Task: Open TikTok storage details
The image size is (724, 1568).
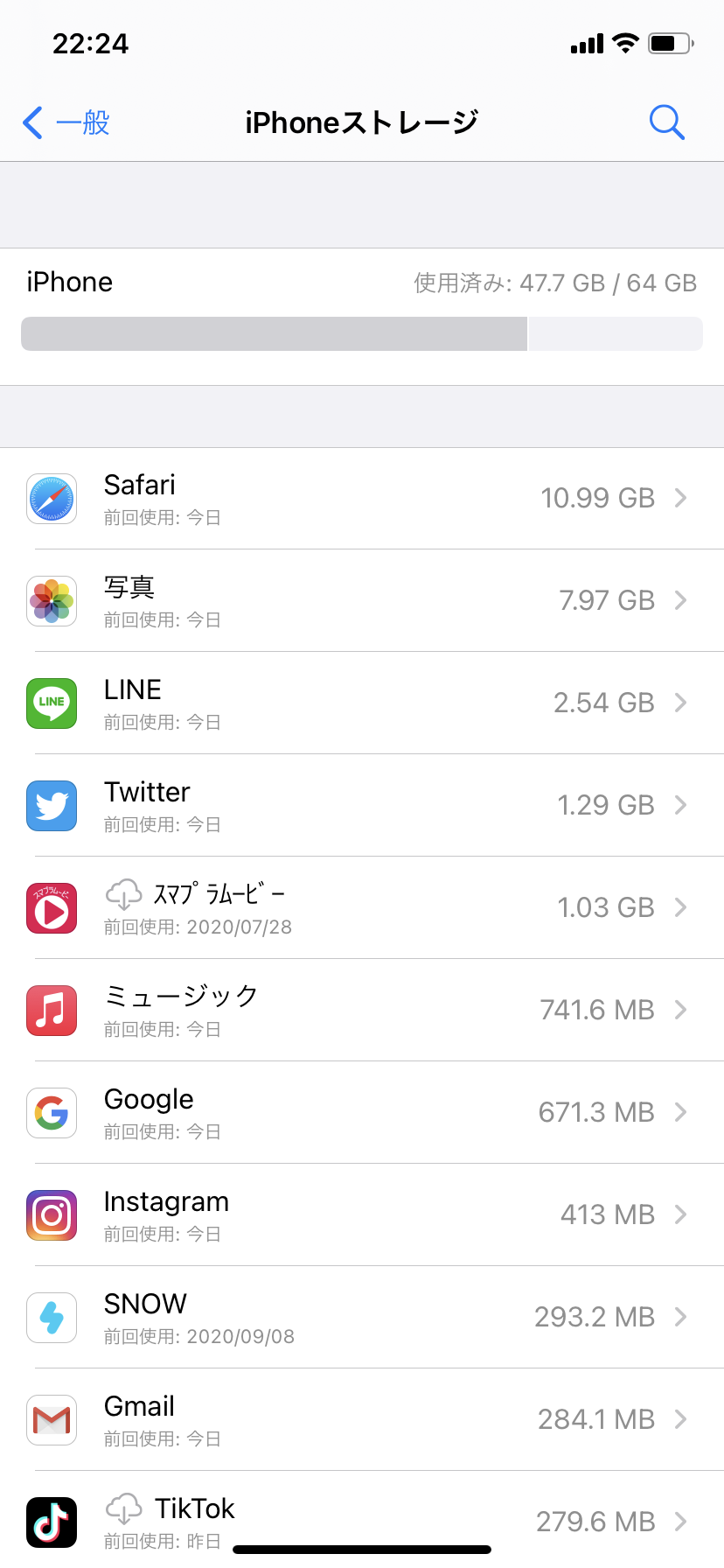Action: [362, 1521]
